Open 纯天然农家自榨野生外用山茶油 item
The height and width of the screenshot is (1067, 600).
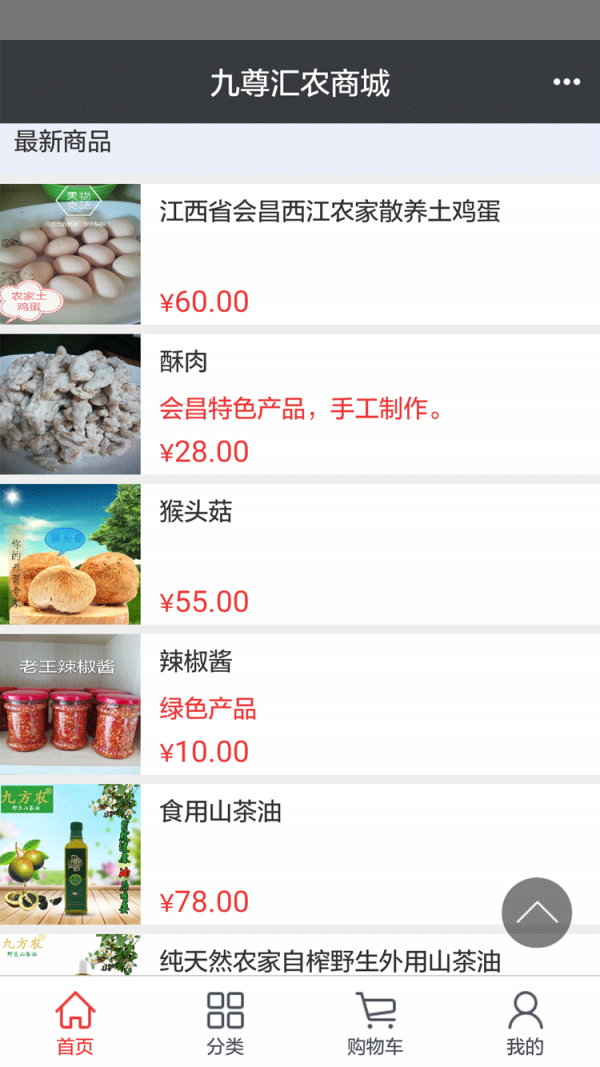point(330,960)
